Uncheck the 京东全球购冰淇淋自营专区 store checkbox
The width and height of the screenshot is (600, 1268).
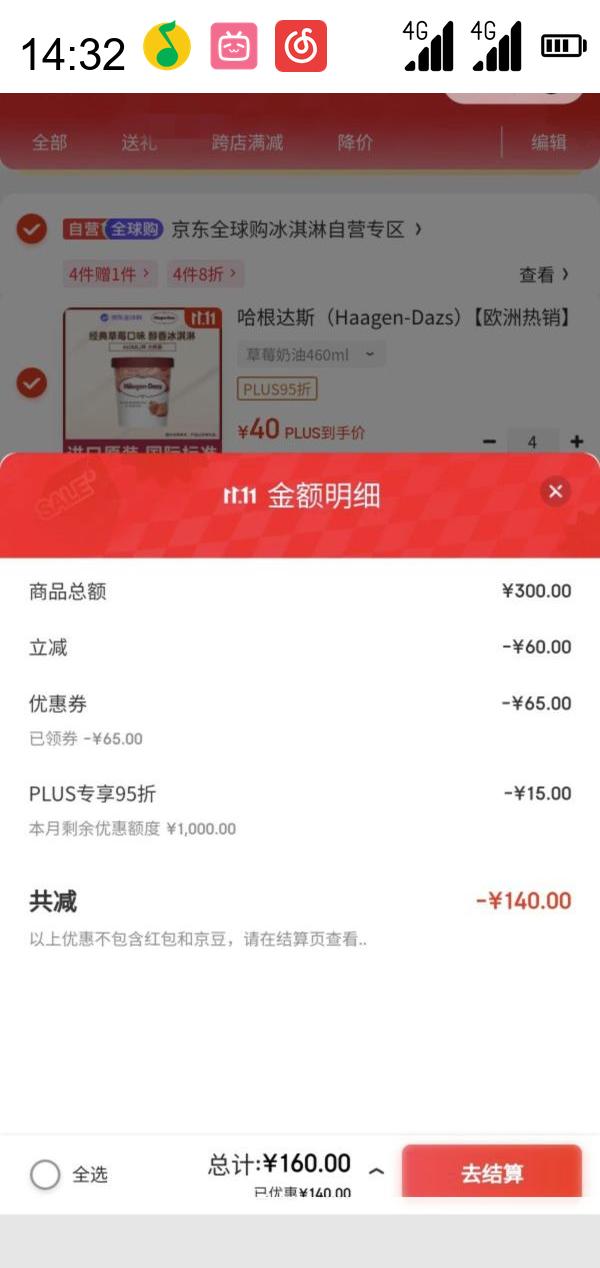[x=32, y=230]
